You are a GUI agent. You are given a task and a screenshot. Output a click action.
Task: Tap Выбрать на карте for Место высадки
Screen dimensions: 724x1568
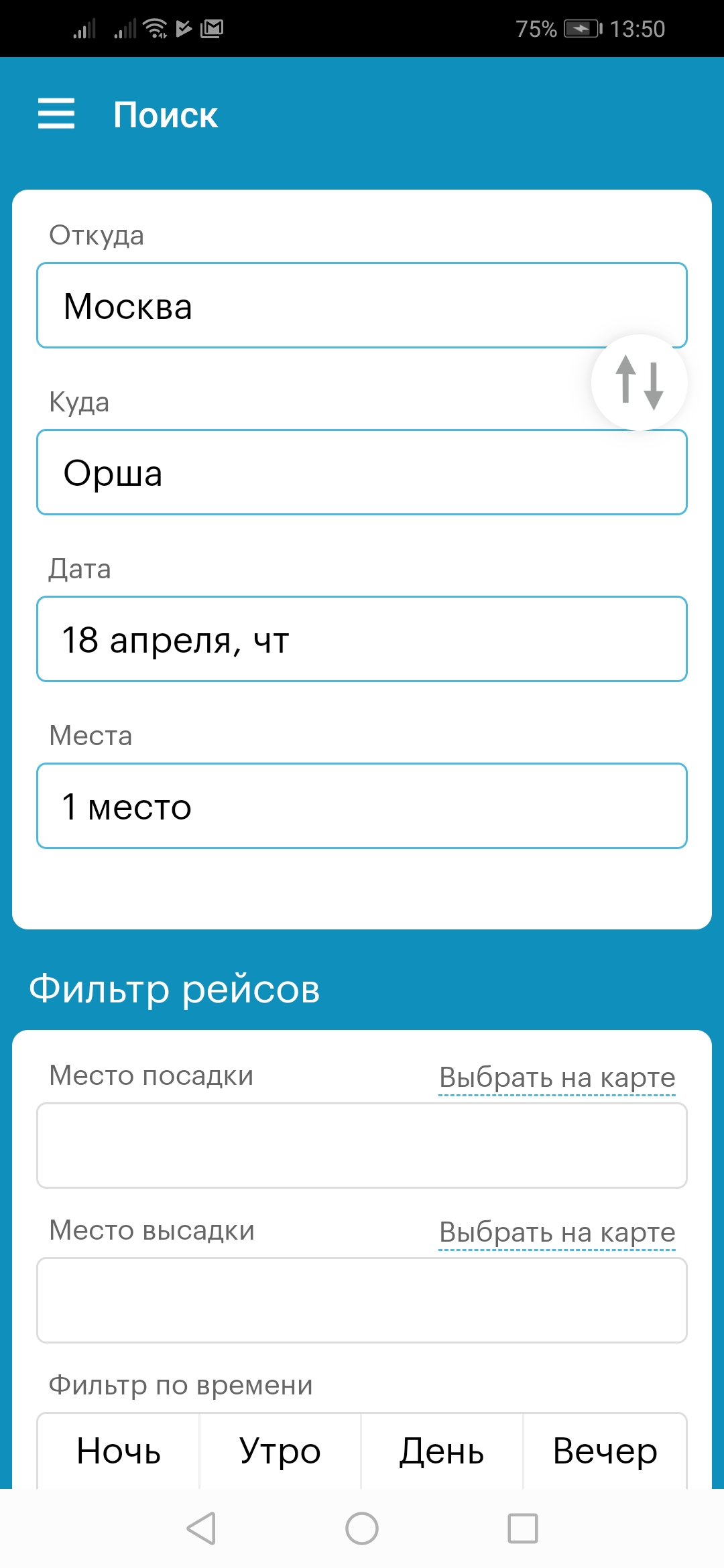(557, 1233)
